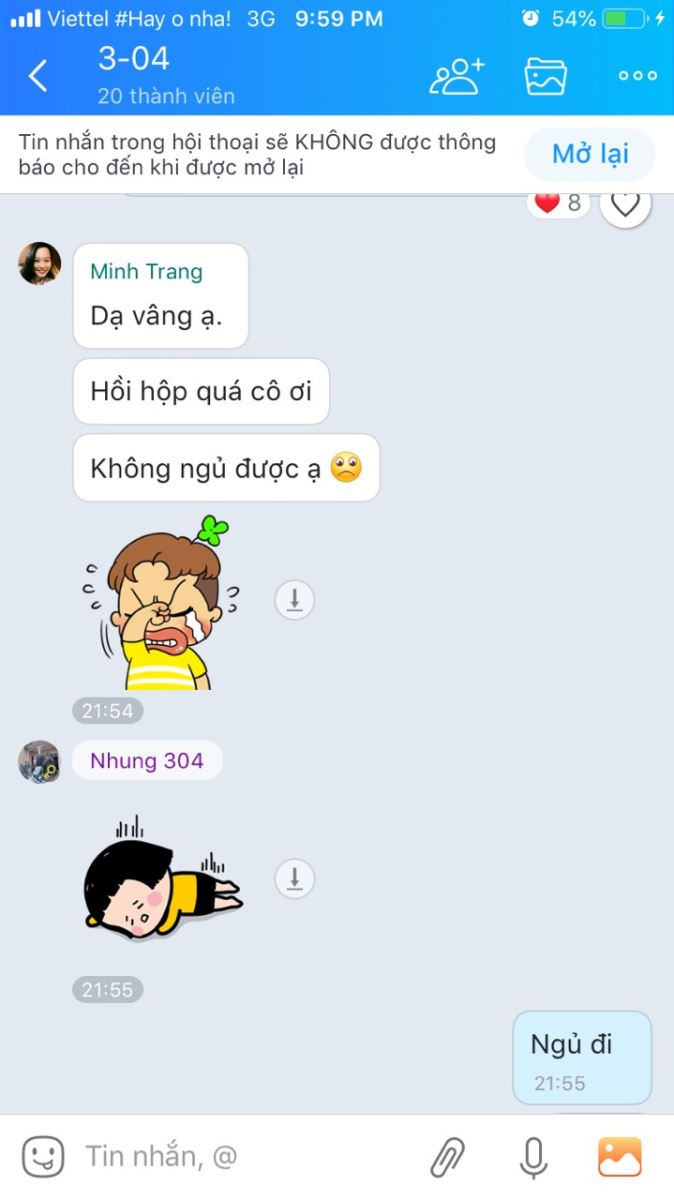Tap Mở lại to re-enable notifications
The image size is (674, 1200).
click(590, 154)
